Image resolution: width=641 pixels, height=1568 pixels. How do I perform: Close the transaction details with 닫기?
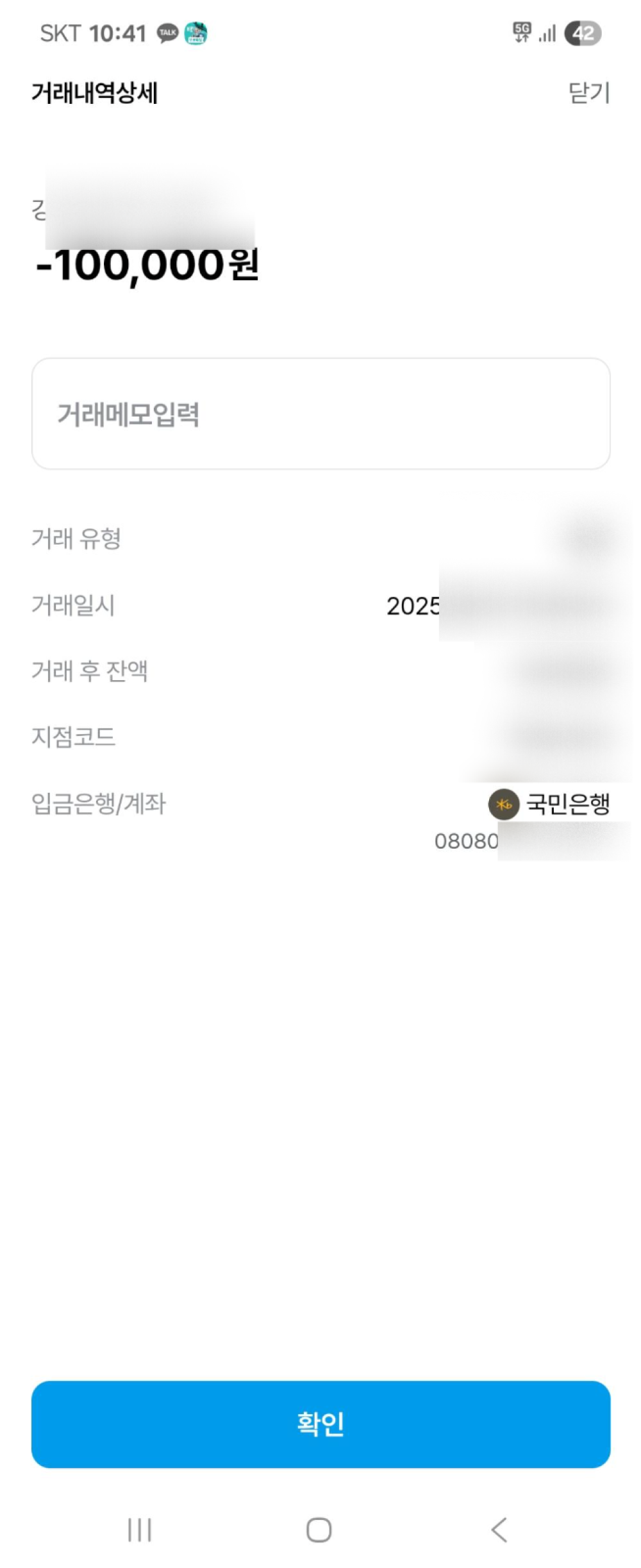[x=588, y=93]
